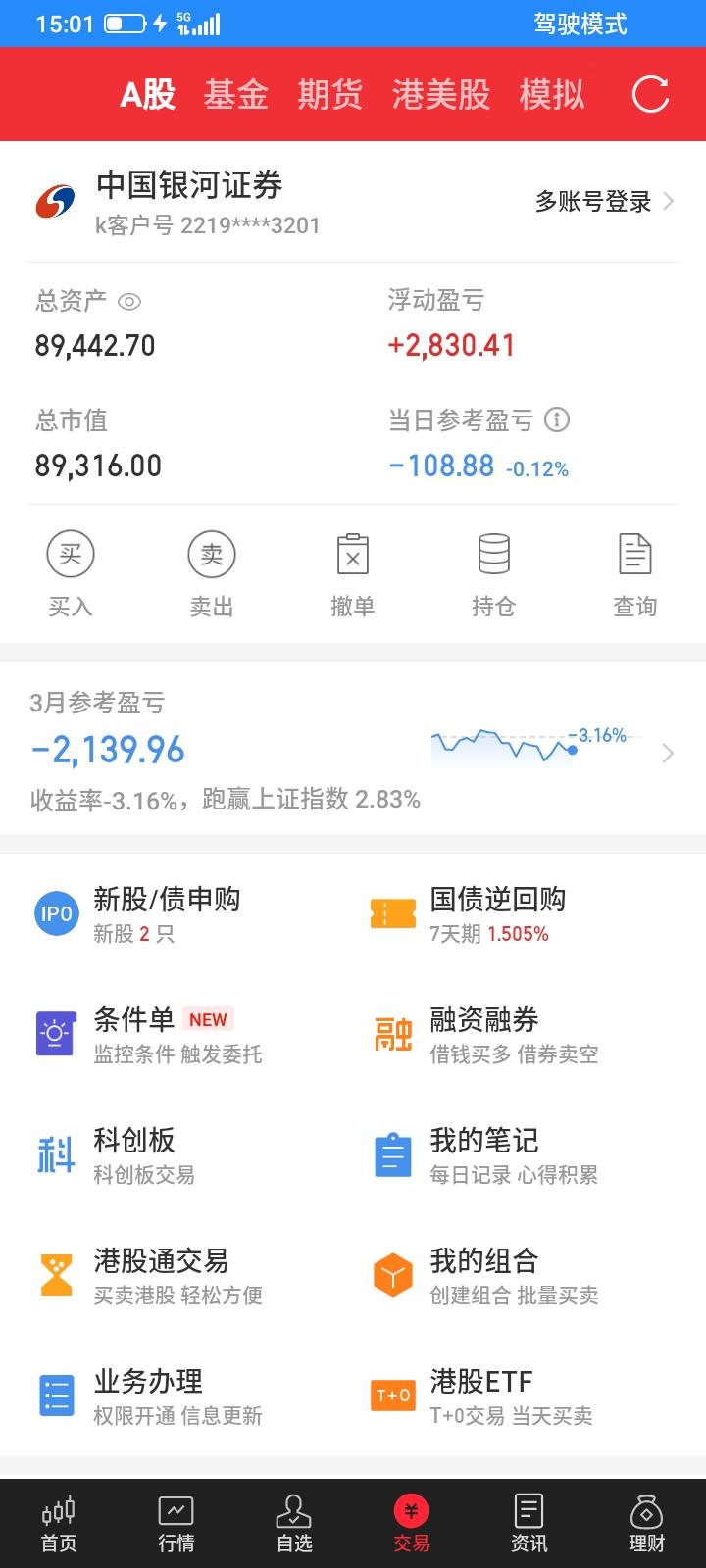Open the IPO 新股/债申购 icon

click(x=56, y=912)
